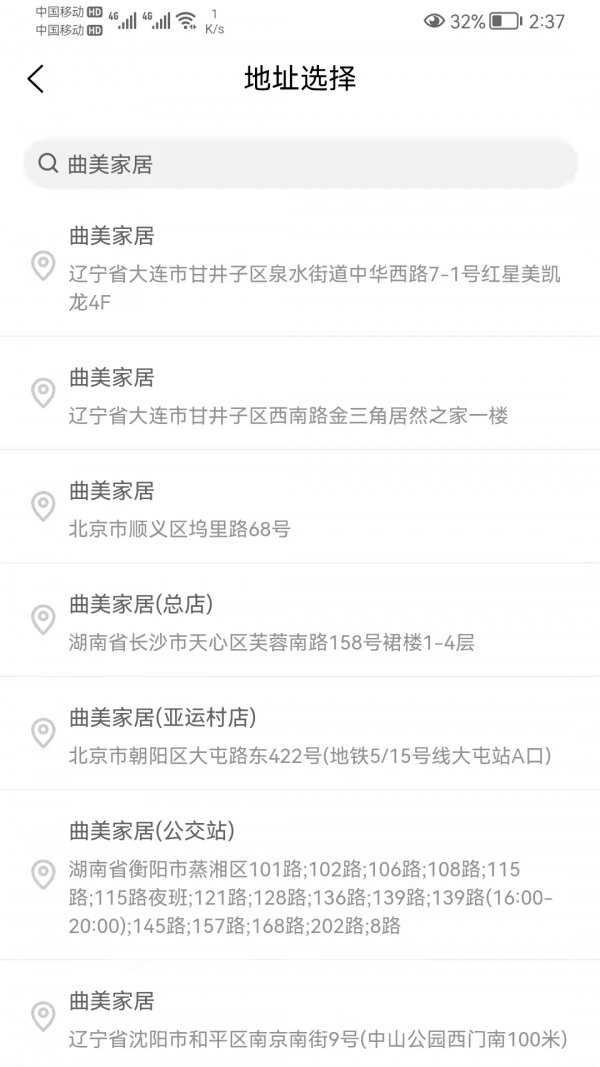Viewport: 600px width, 1067px height.
Task: Select 曲美家居(总店) in 长沙市天心区
Action: 300,621
